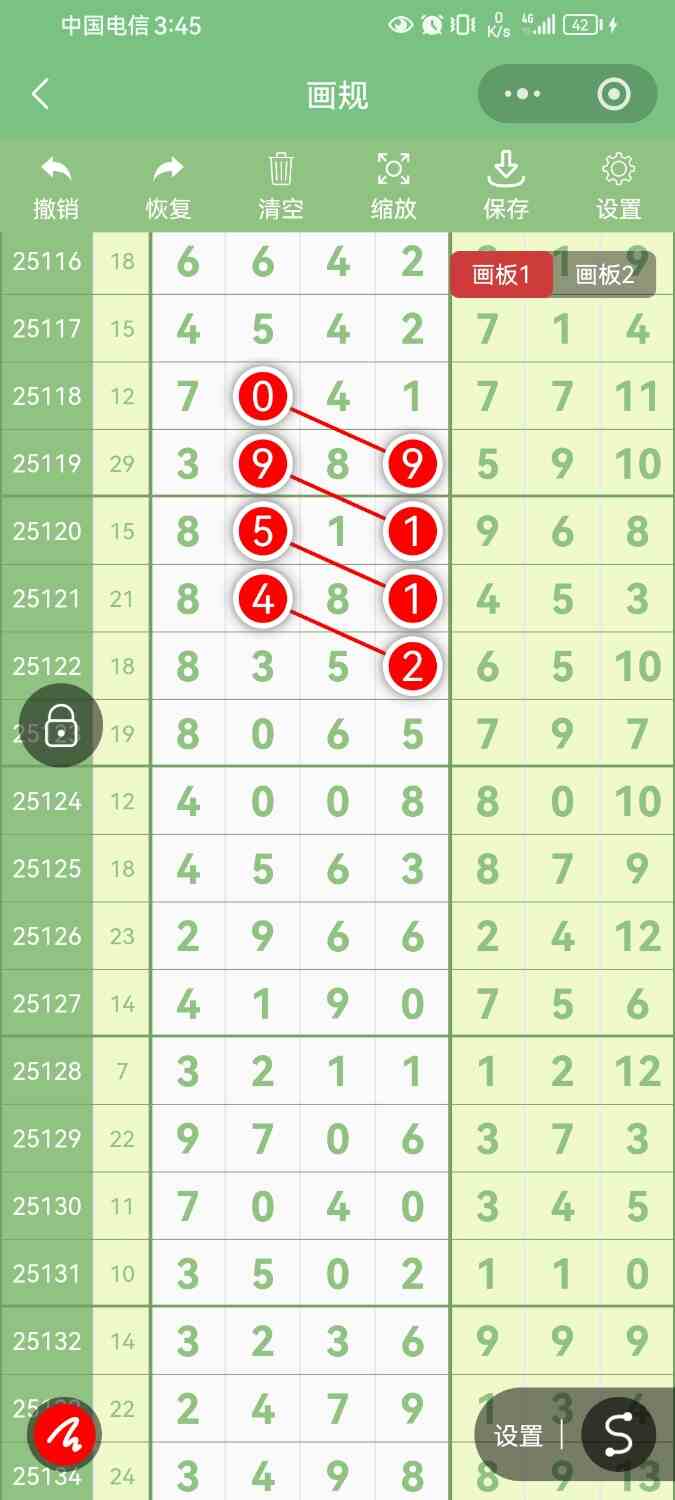
Task: Clear all drawings with 清空
Action: tap(281, 186)
